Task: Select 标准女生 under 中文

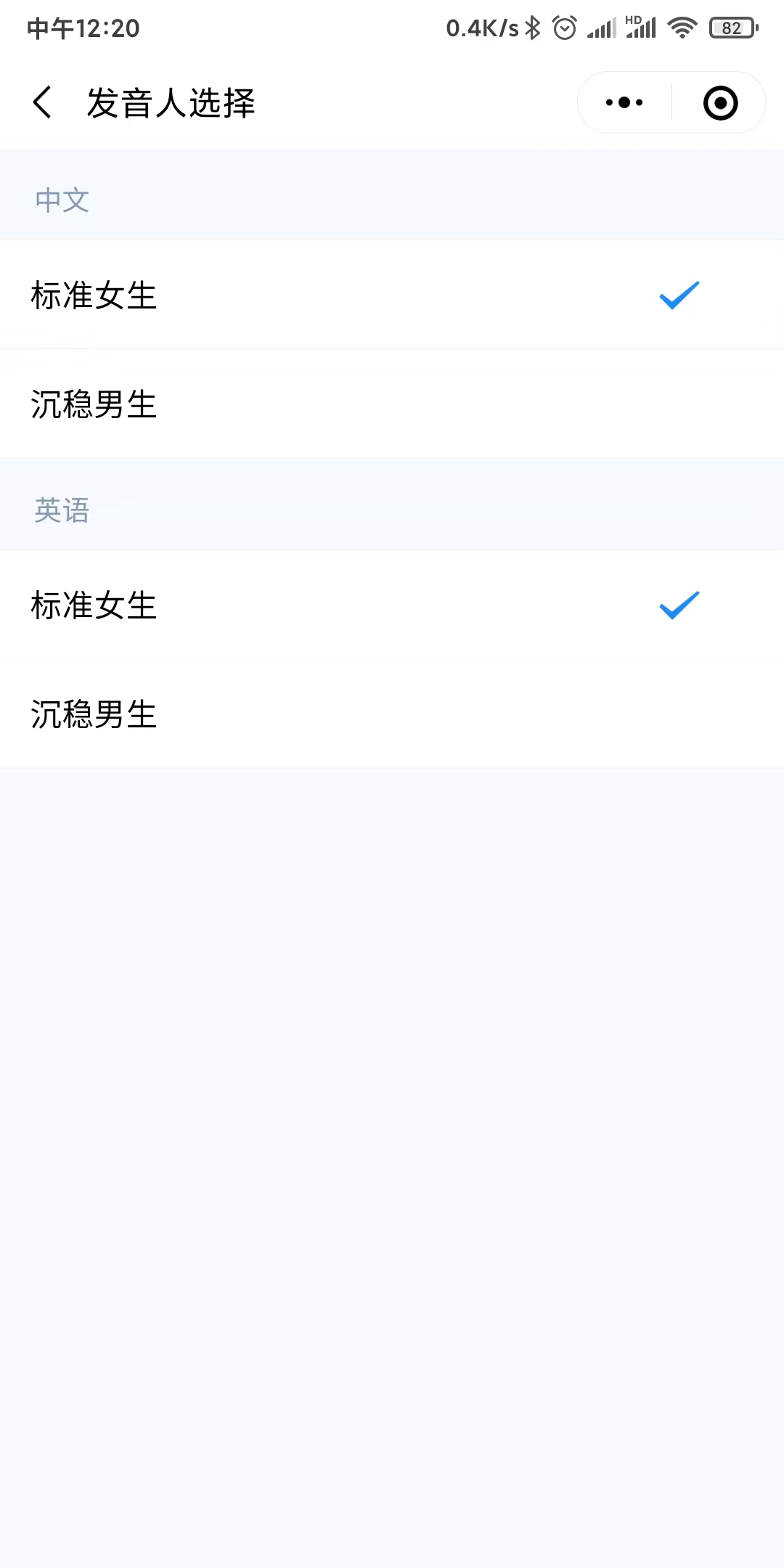Action: (392, 295)
